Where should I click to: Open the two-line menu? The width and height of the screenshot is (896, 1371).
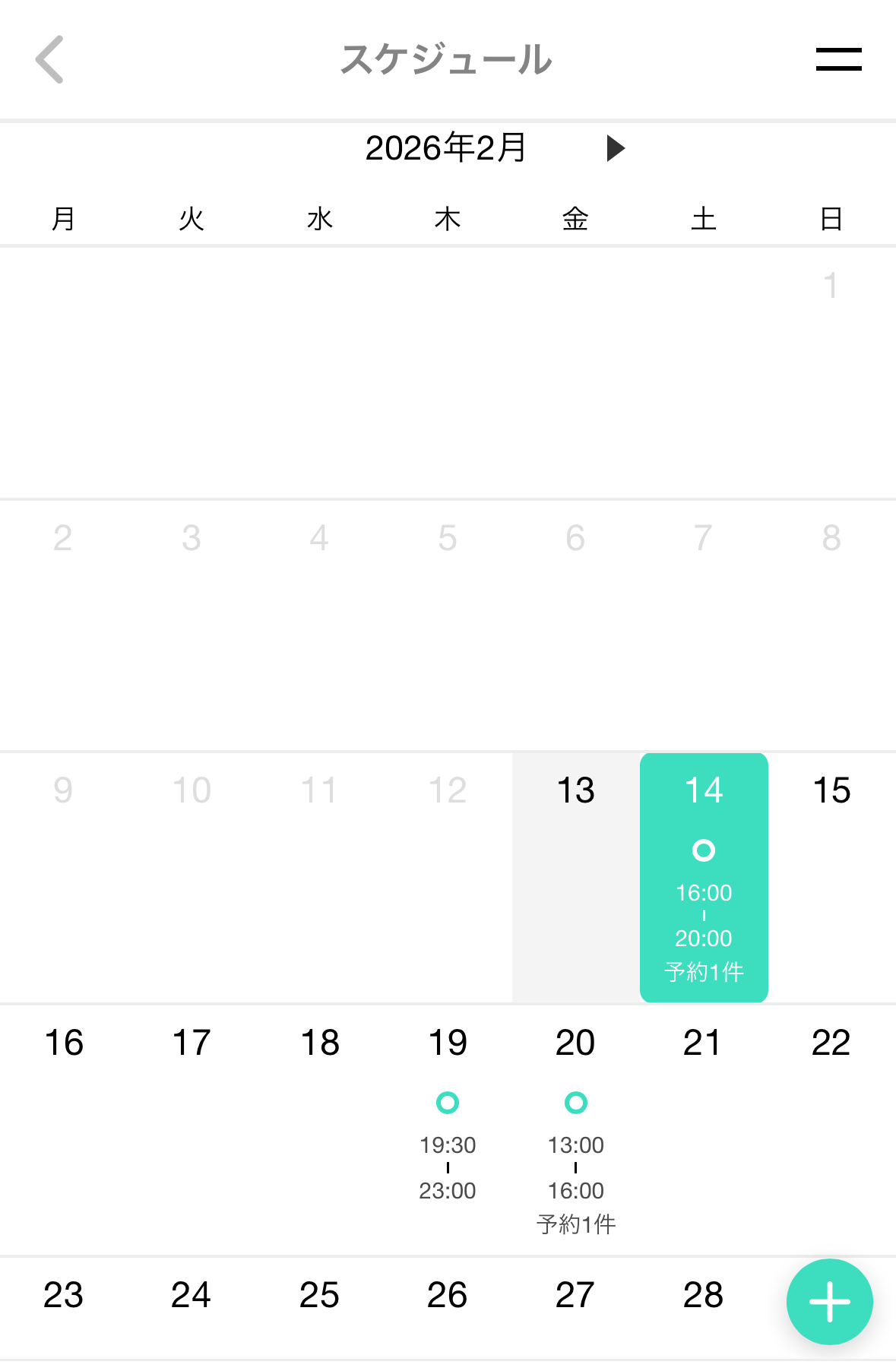(838, 59)
